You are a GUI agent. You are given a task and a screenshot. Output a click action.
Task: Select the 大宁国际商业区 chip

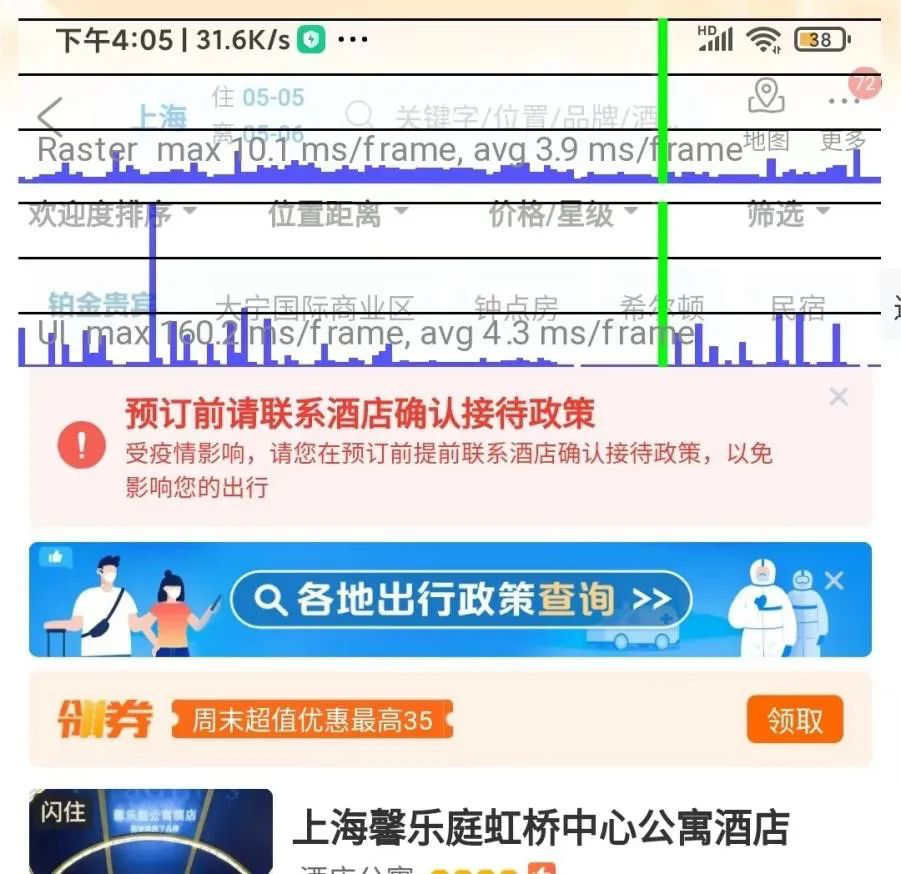coord(314,307)
